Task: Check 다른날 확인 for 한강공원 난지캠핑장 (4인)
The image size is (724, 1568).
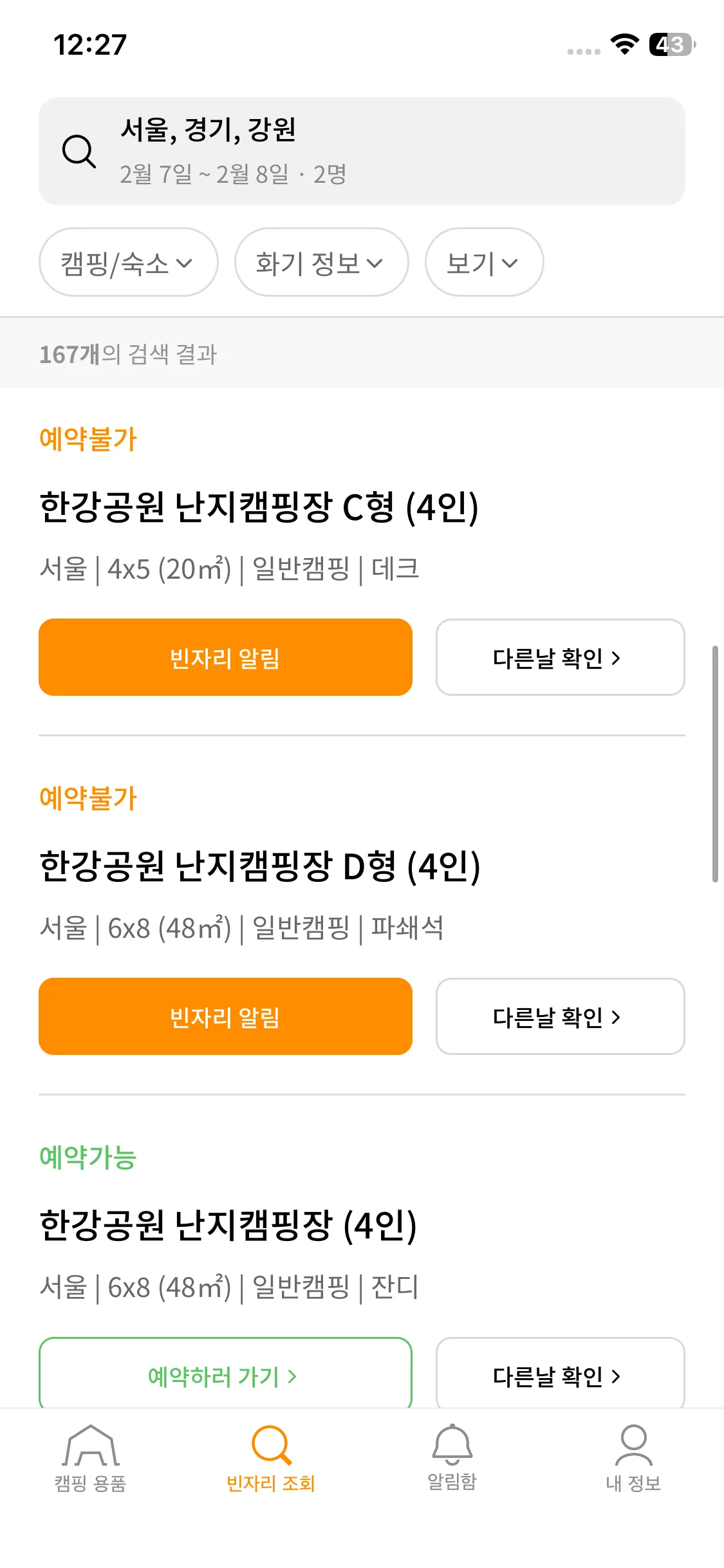Action: (x=560, y=1376)
